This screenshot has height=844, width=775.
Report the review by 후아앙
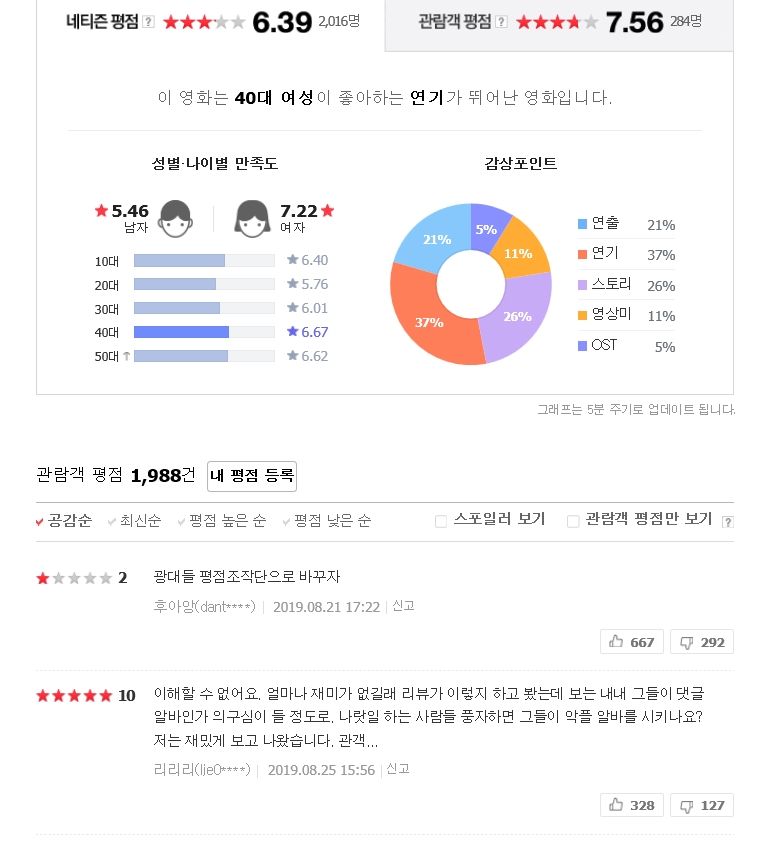pos(403,606)
